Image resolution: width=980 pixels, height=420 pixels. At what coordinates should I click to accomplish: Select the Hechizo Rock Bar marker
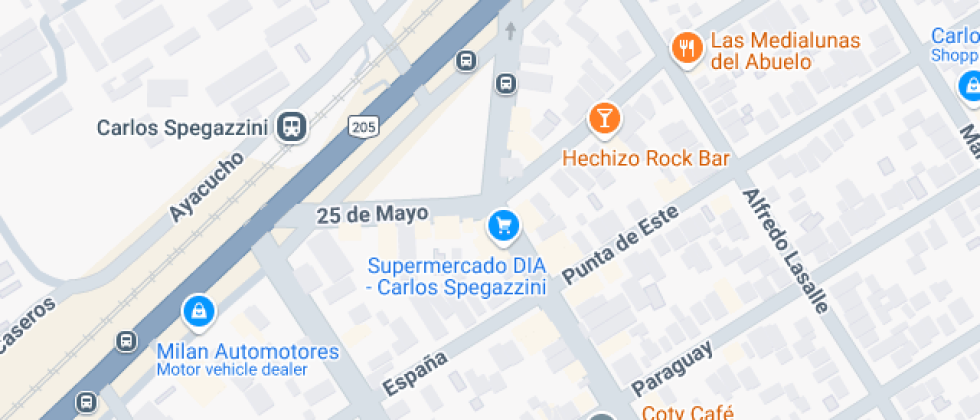(604, 119)
